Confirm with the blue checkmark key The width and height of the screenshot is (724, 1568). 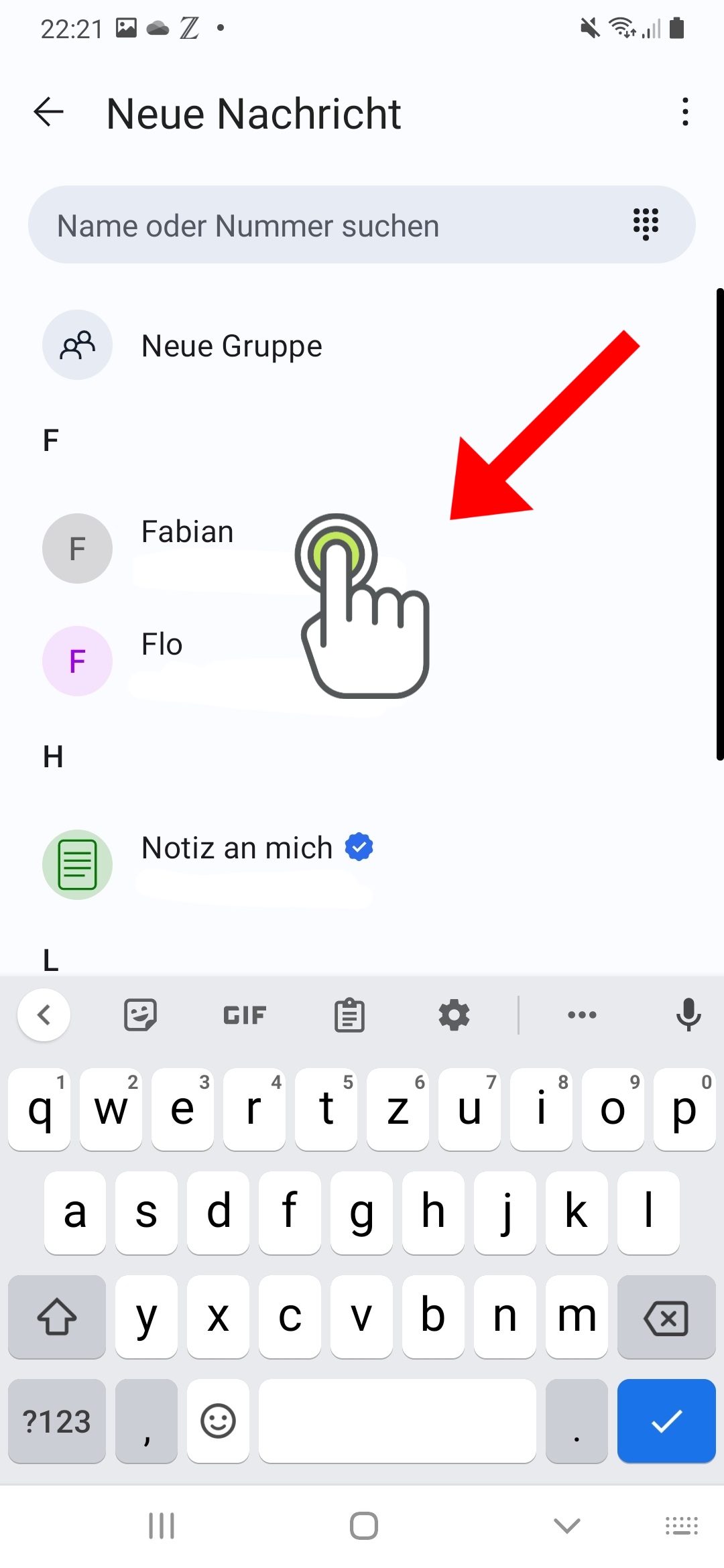point(666,1421)
